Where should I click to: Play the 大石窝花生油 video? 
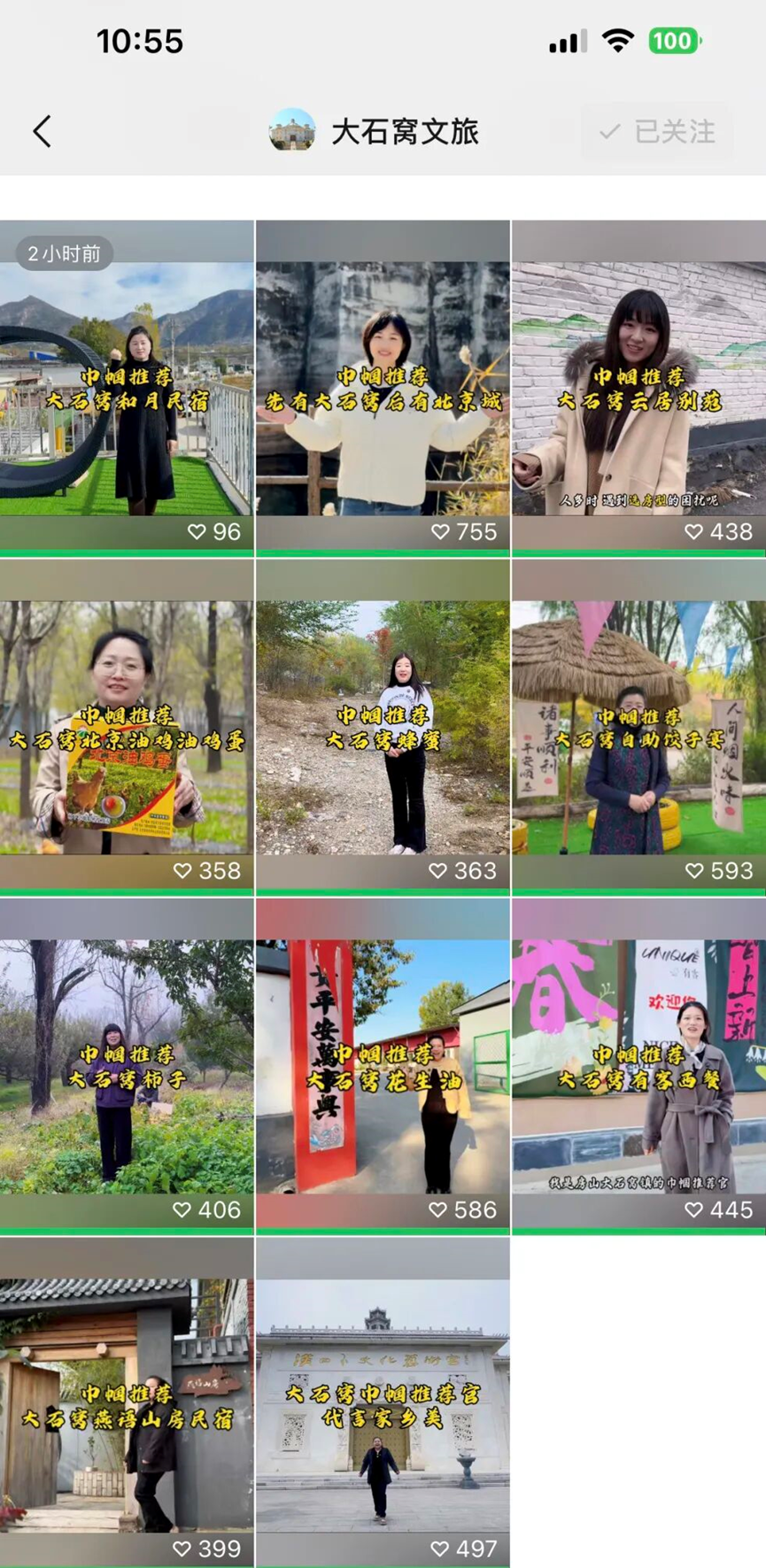(x=383, y=1065)
